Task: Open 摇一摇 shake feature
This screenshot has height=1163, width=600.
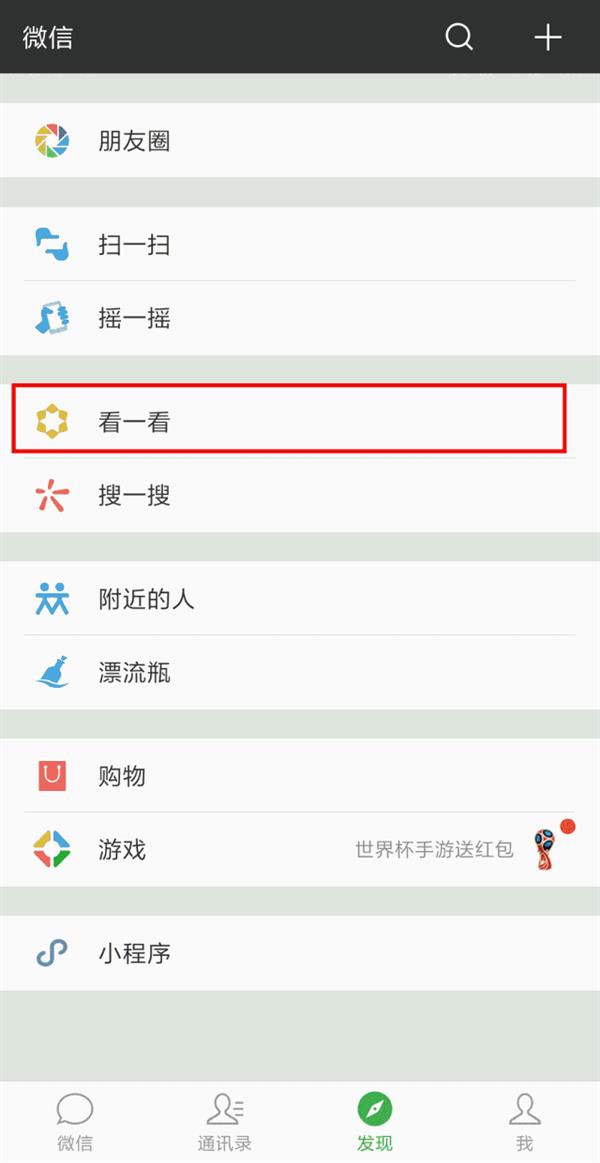Action: coord(300,318)
